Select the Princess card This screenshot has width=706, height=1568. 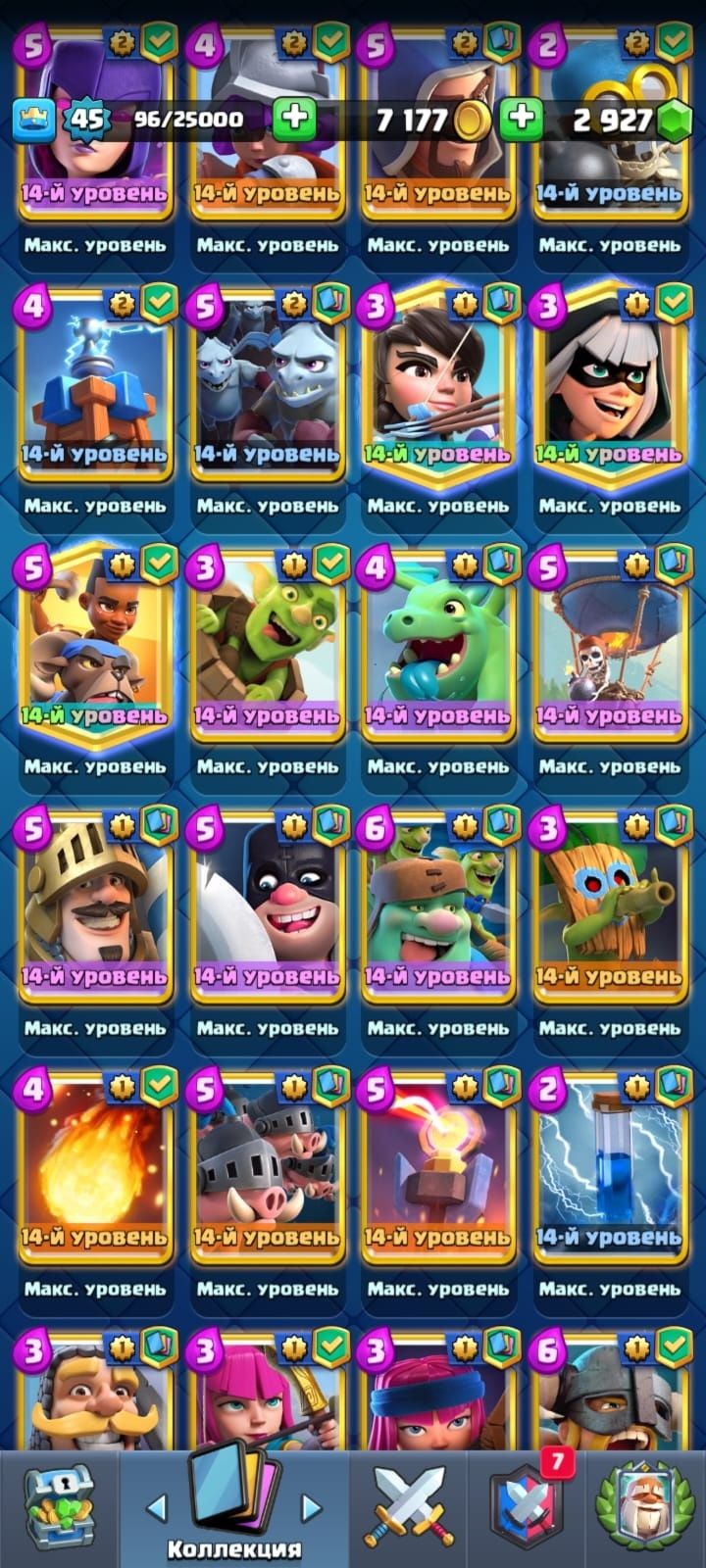click(x=437, y=392)
